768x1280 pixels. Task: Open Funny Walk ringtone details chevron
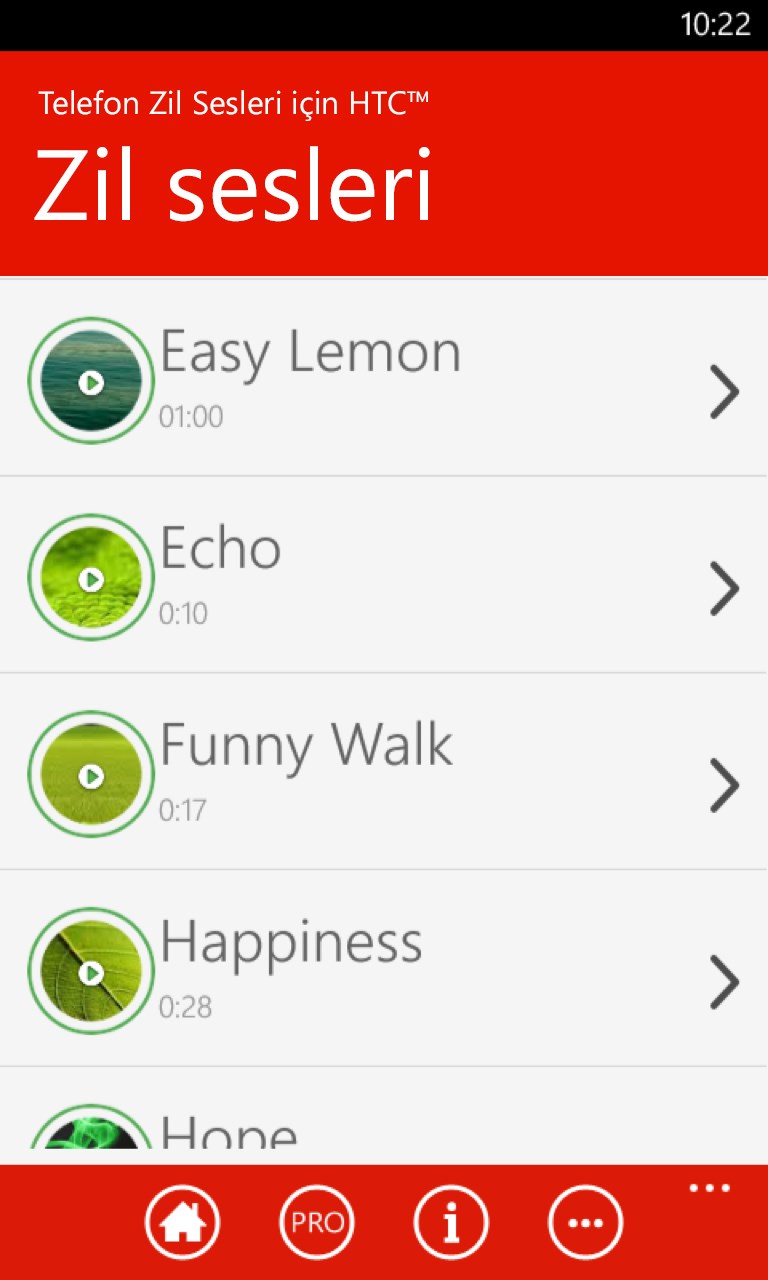pyautogui.click(x=724, y=785)
